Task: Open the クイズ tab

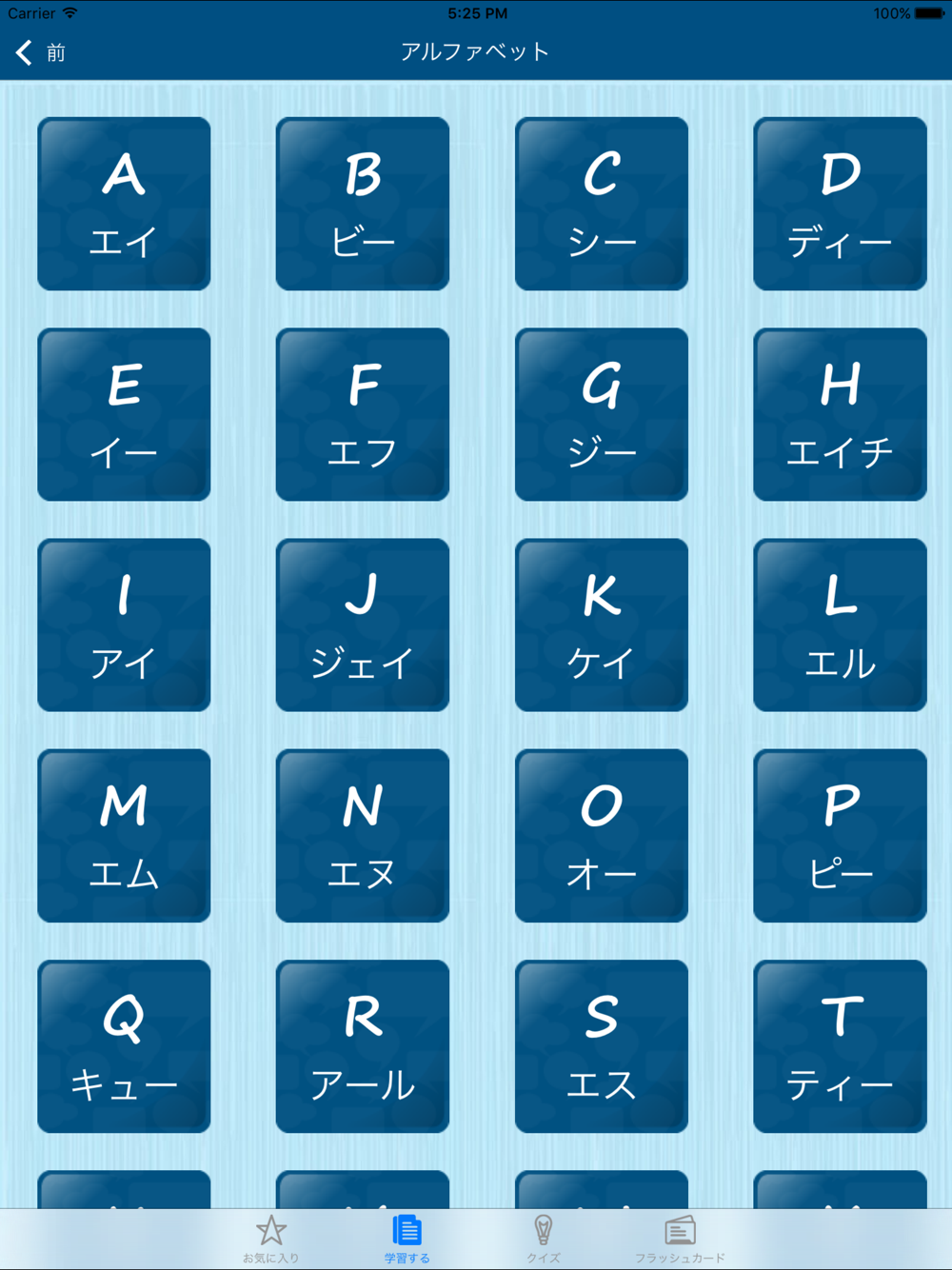Action: pyautogui.click(x=543, y=1239)
